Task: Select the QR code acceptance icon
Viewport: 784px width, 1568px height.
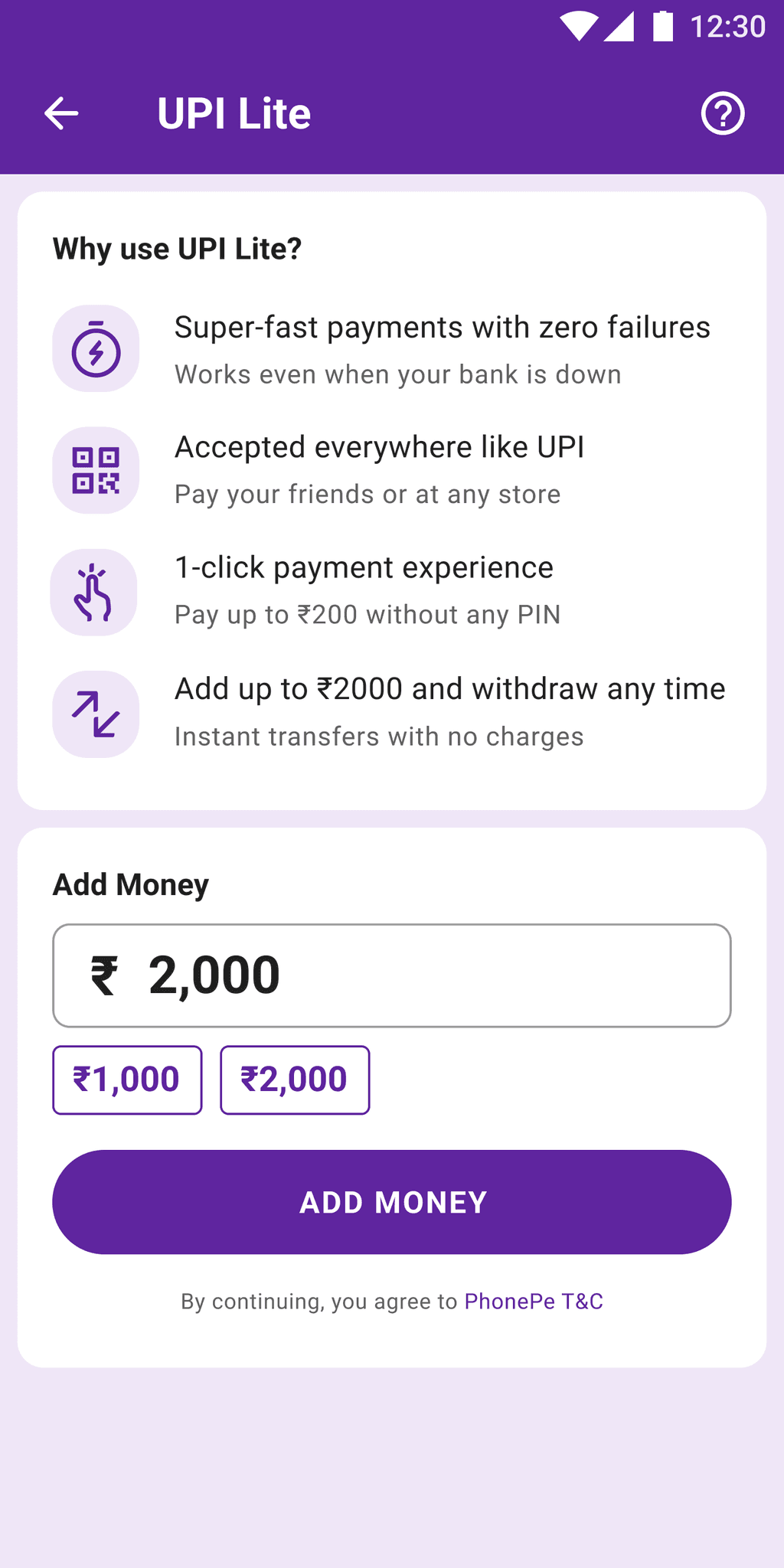Action: pyautogui.click(x=95, y=470)
